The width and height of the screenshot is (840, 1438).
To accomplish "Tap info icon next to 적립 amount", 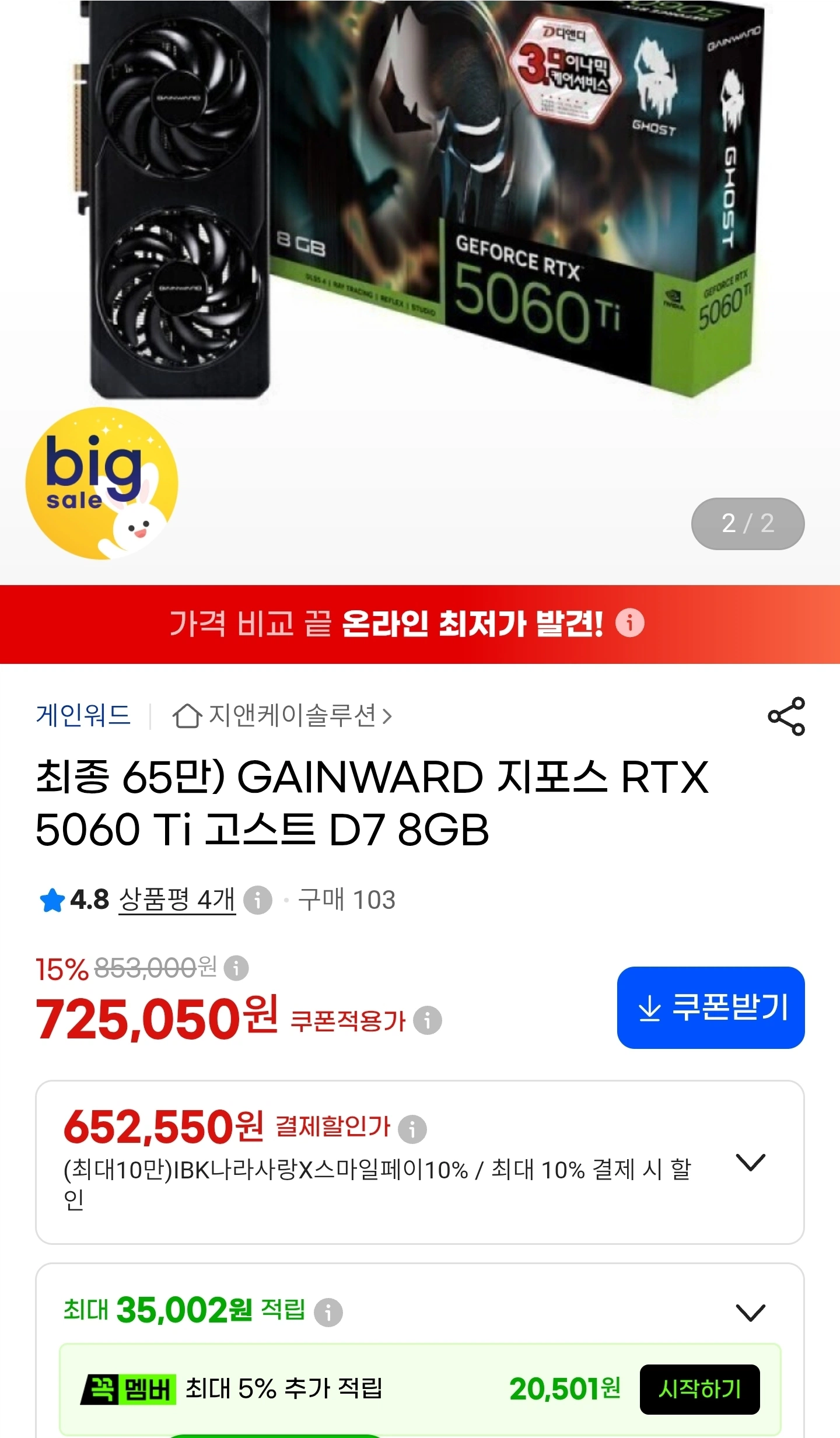I will [x=328, y=1313].
